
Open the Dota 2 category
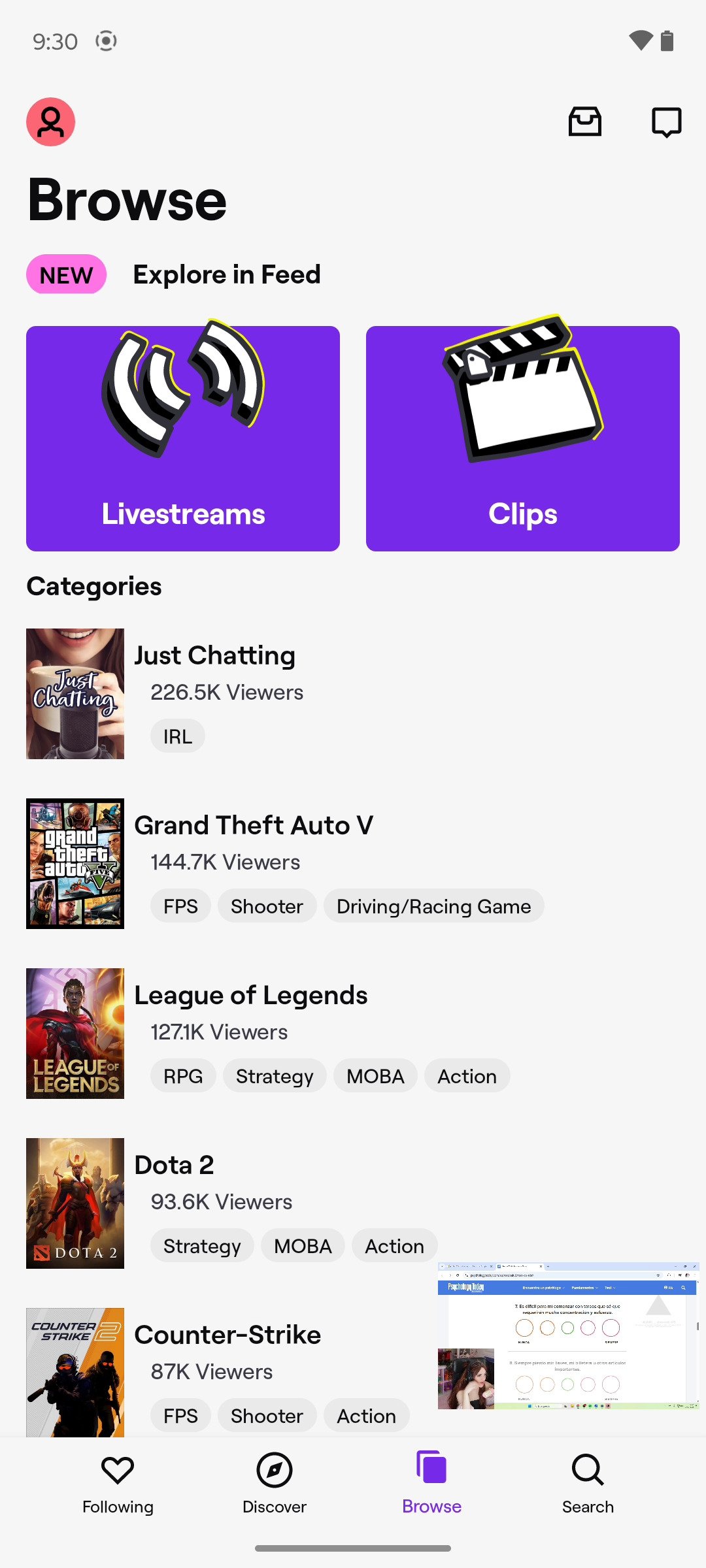(x=174, y=1166)
